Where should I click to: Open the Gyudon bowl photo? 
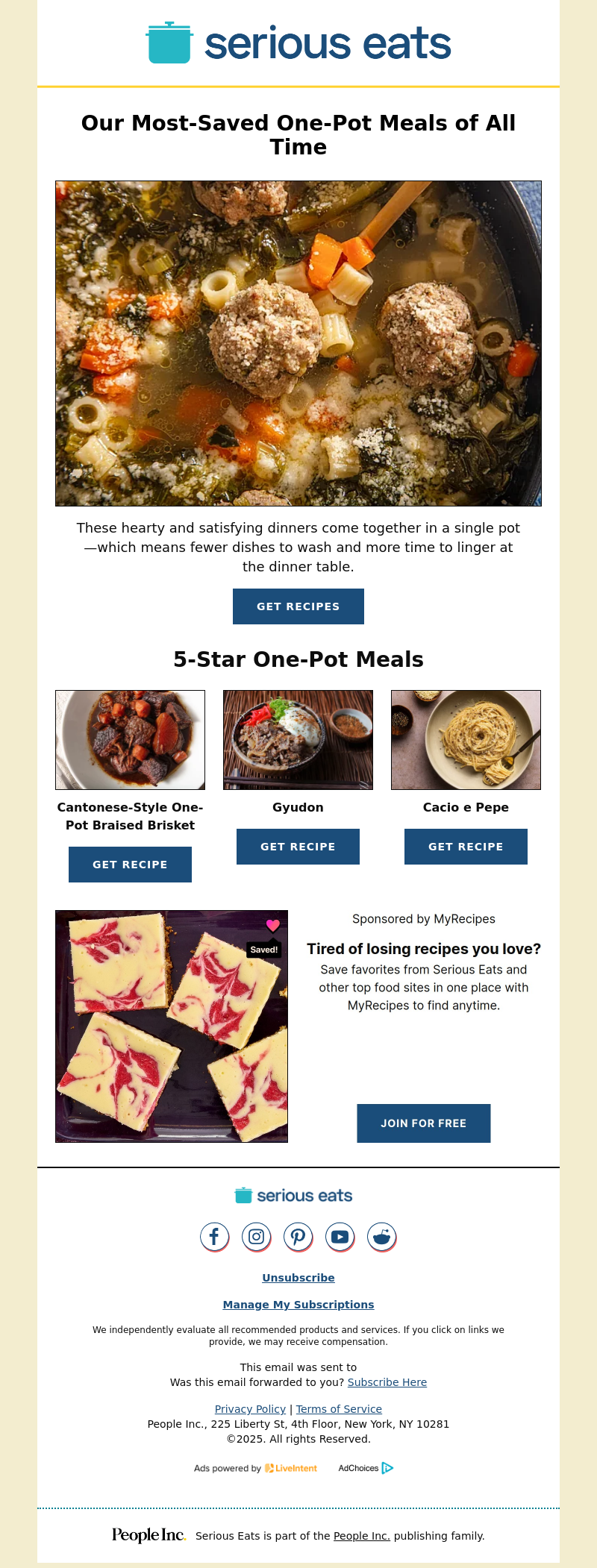coord(298,740)
